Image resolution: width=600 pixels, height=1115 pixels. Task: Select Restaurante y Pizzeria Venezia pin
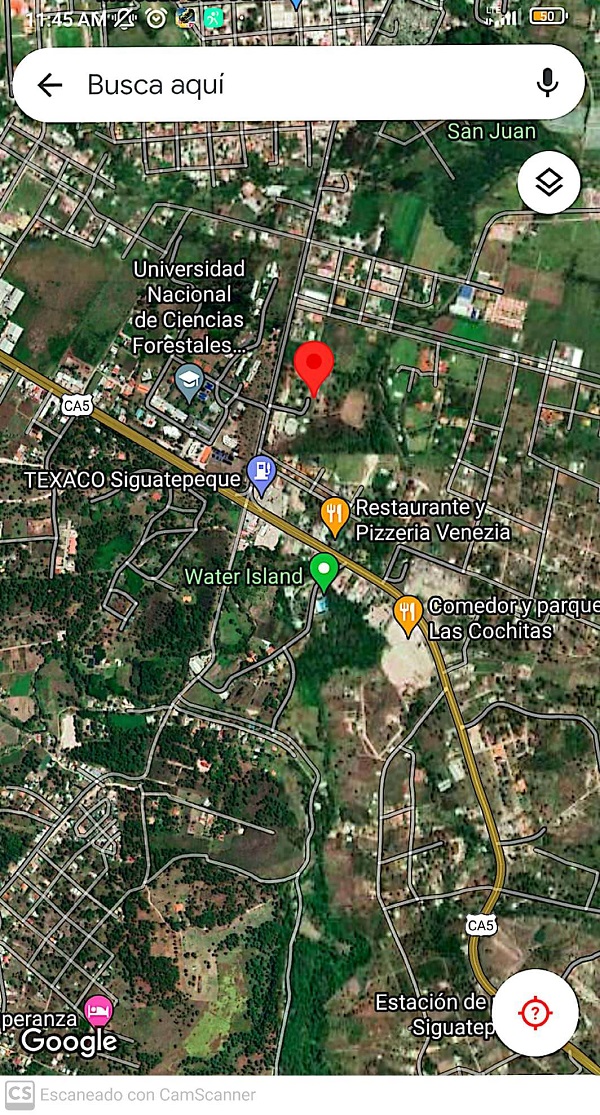point(334,515)
